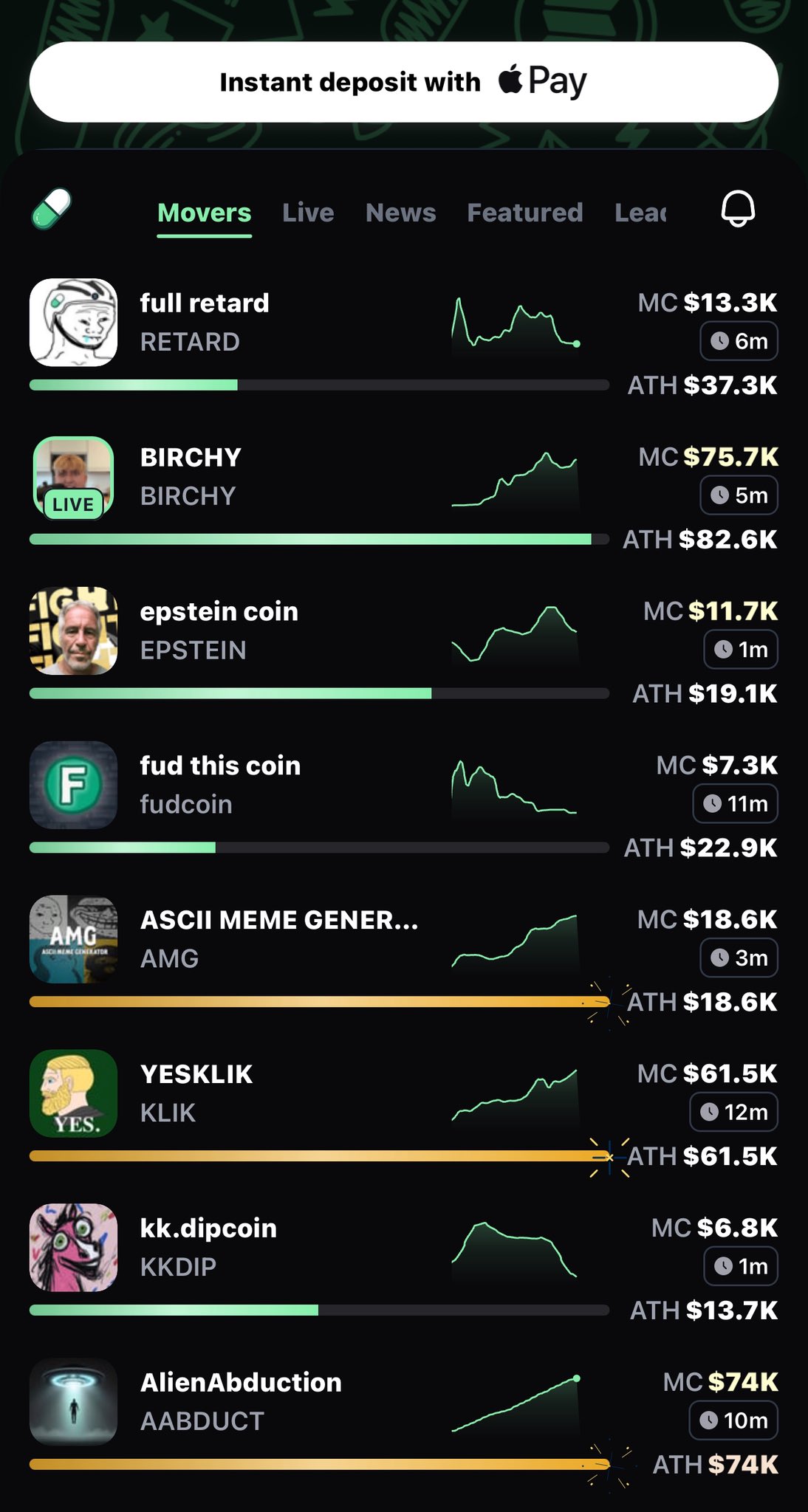This screenshot has width=808, height=1512.
Task: View the kk.dipcoin KKDIP row
Action: pyautogui.click(x=295, y=1248)
